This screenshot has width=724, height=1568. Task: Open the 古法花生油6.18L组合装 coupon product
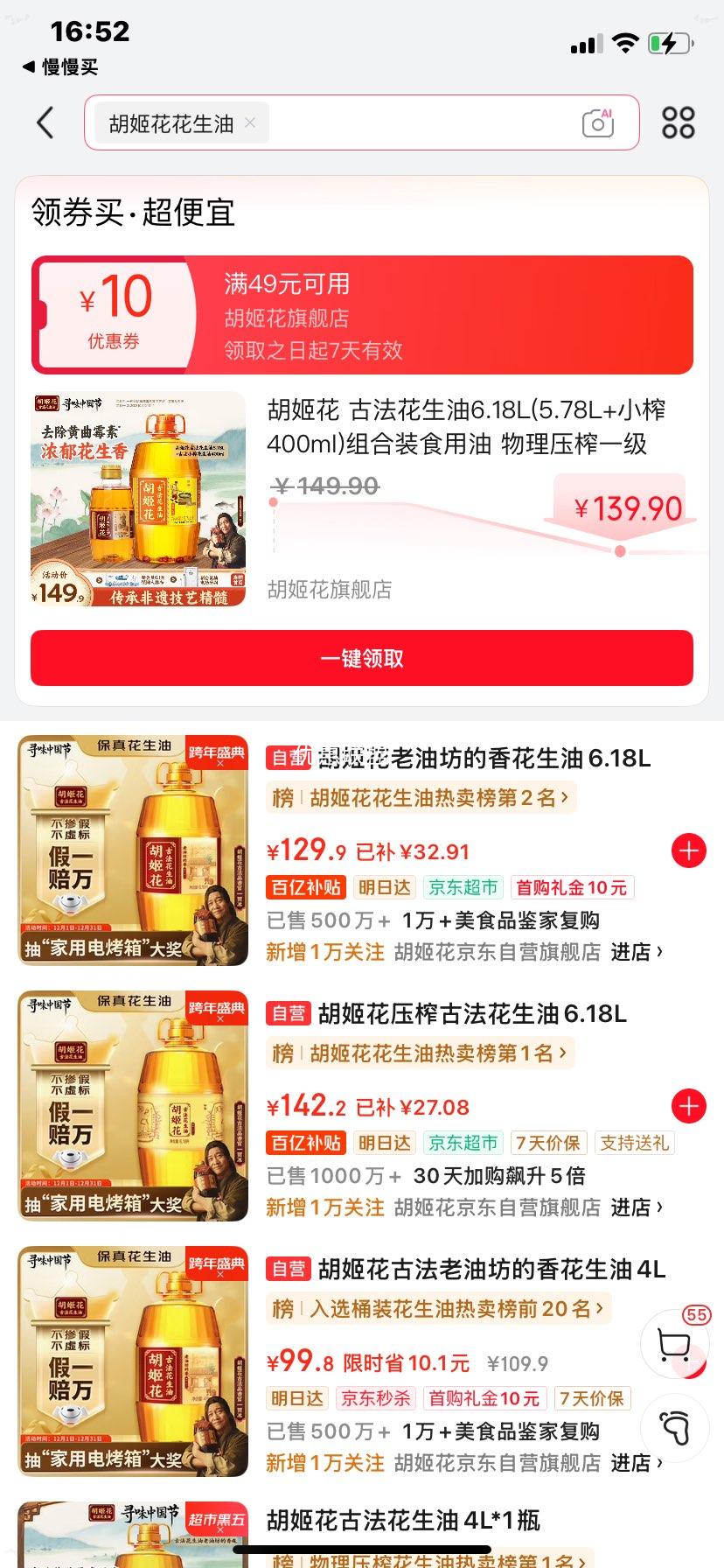(465, 427)
